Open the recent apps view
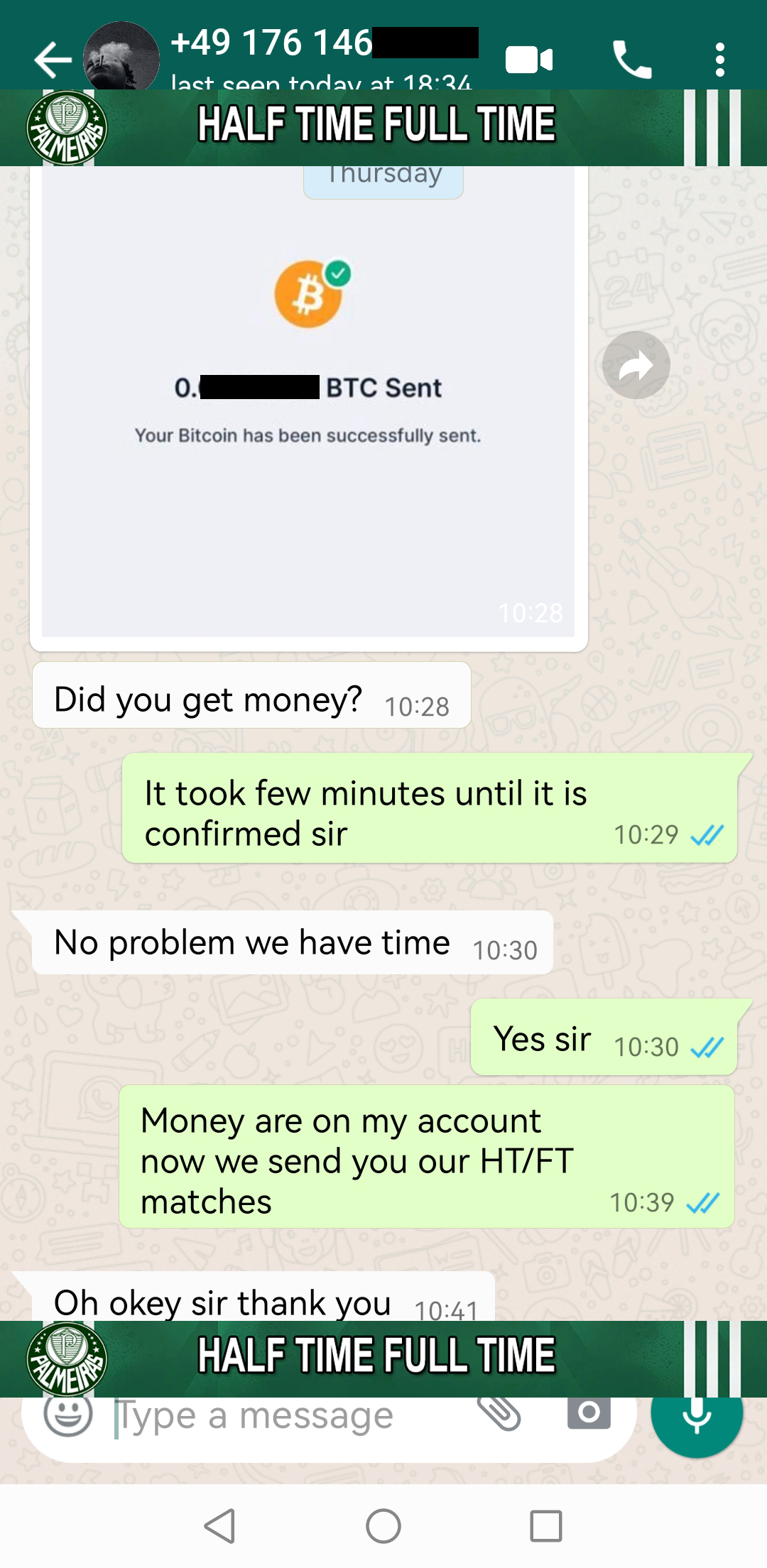767x1568 pixels. pos(546,1525)
